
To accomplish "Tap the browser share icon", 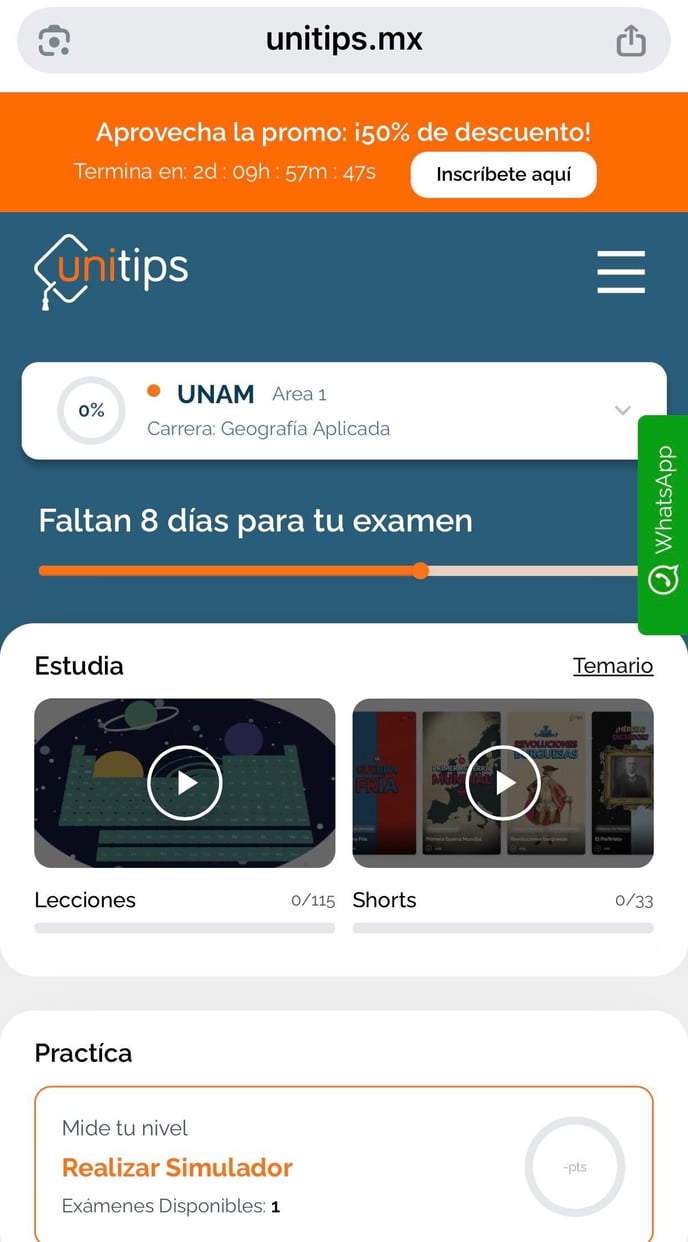I will pos(631,41).
